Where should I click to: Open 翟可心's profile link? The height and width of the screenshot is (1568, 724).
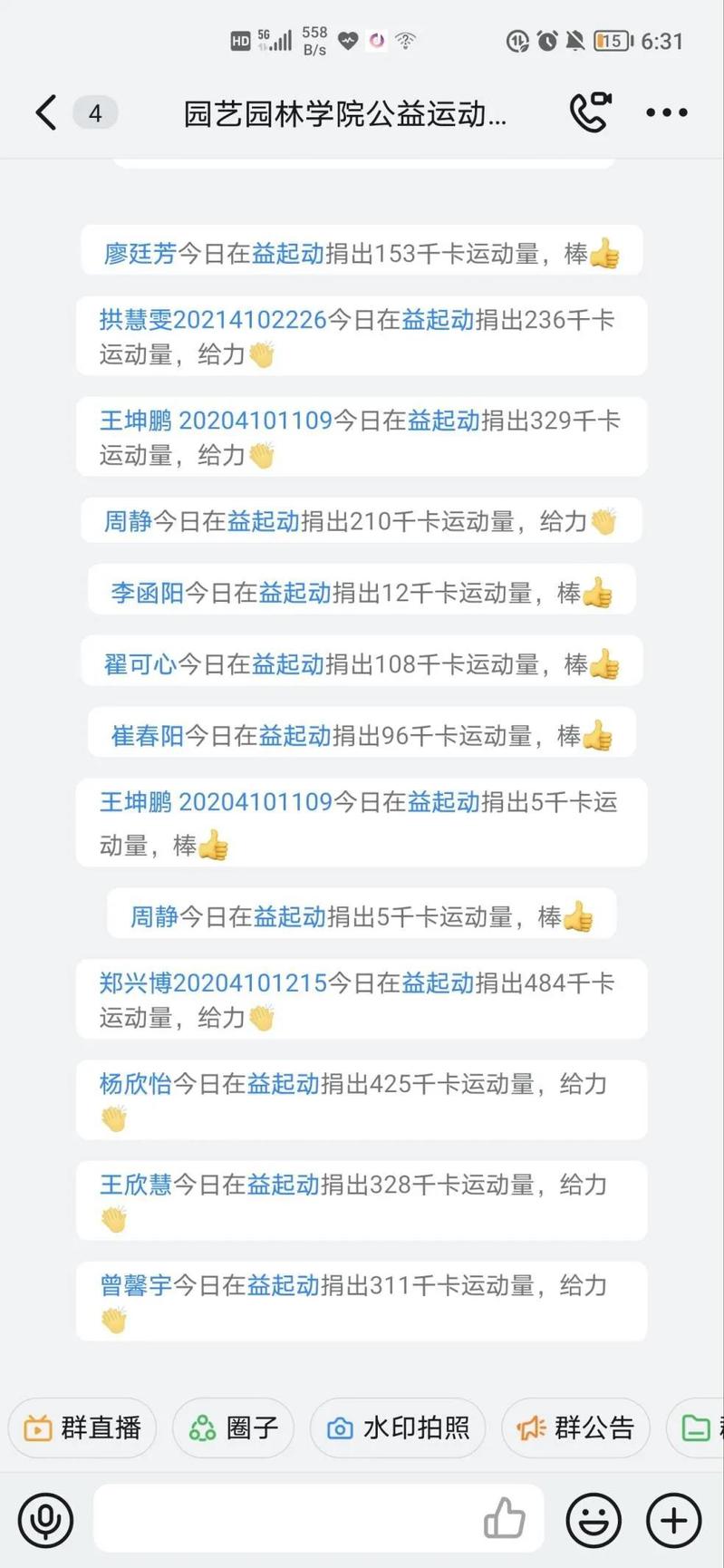(x=140, y=665)
